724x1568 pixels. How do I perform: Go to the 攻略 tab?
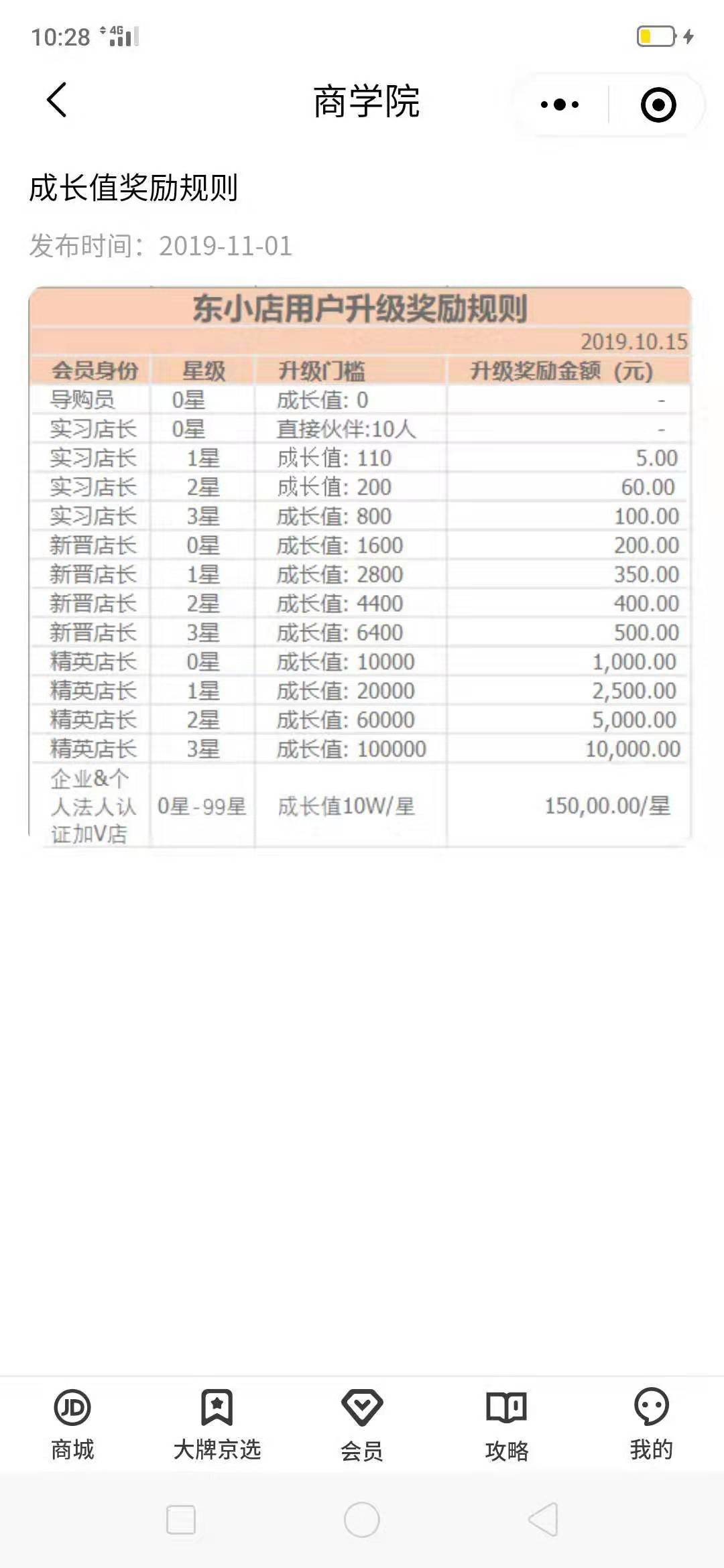pyautogui.click(x=507, y=1425)
